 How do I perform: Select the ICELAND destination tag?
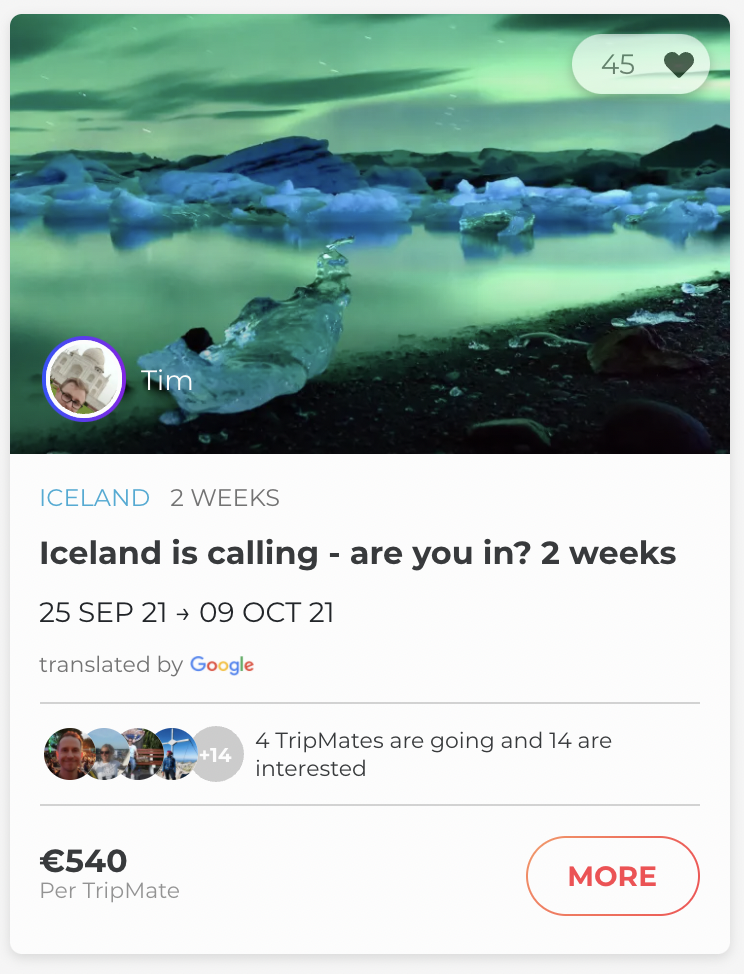94,498
